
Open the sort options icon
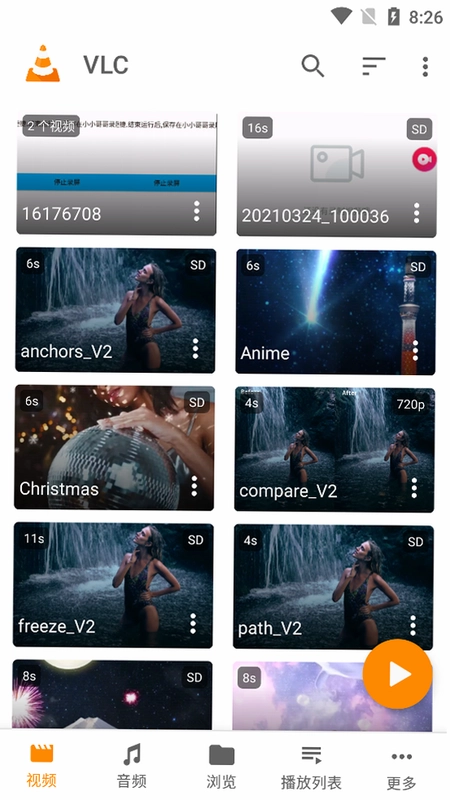pos(373,66)
